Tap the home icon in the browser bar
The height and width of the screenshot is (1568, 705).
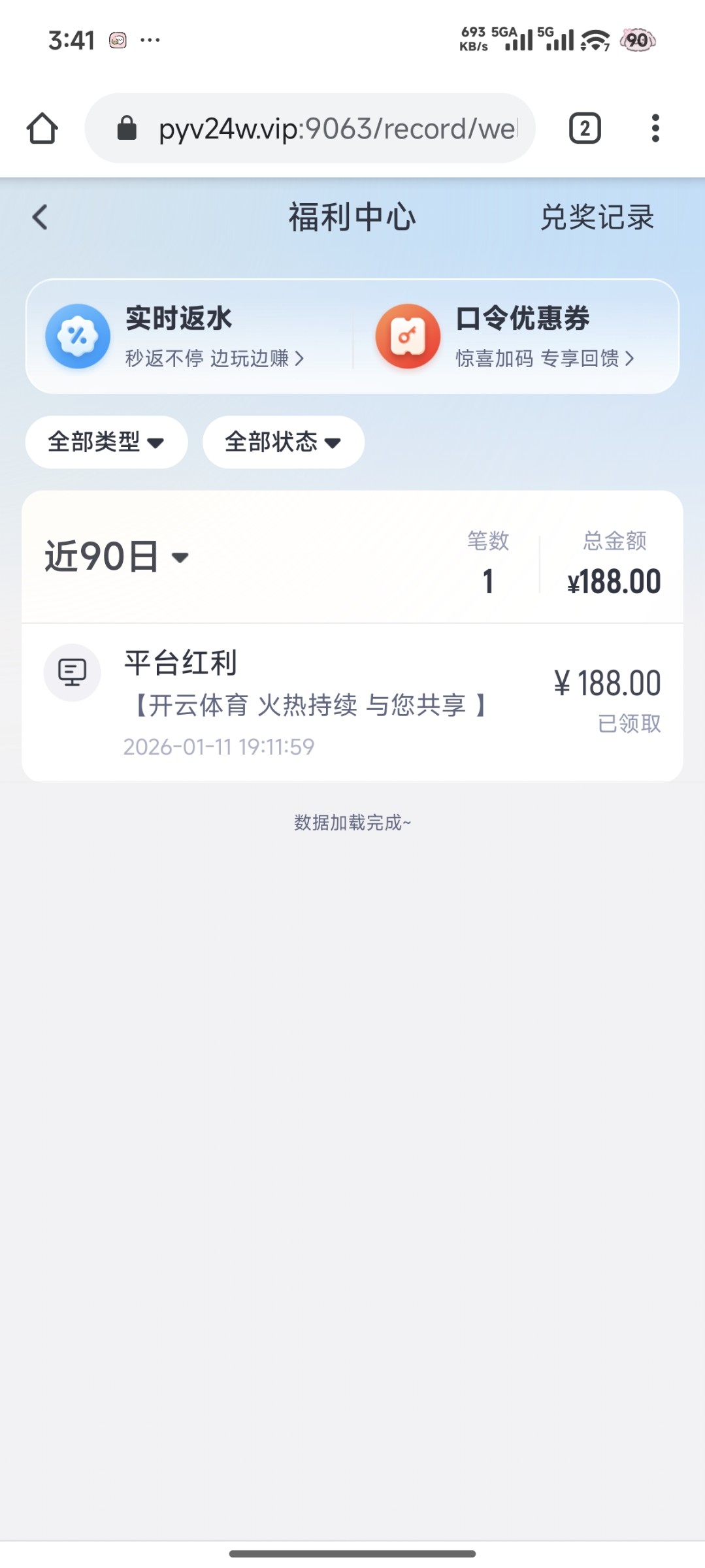(42, 127)
